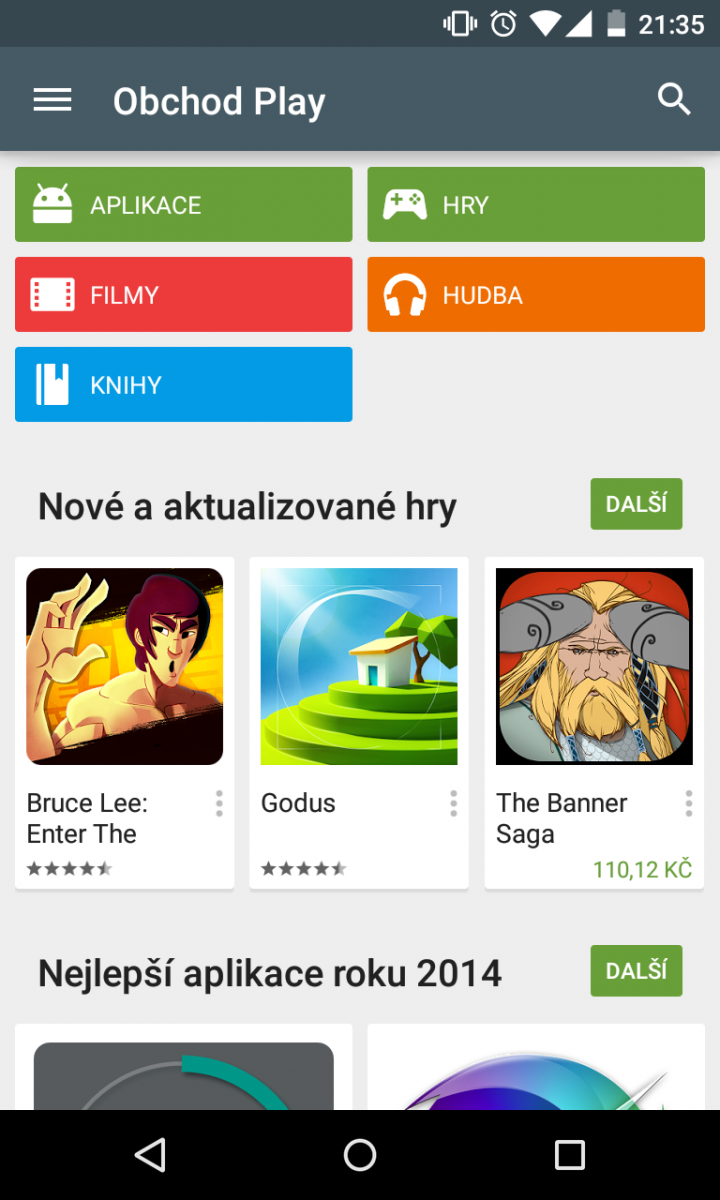Open the navigation drawer menu
Image resolution: width=720 pixels, height=1200 pixels.
pyautogui.click(x=52, y=99)
